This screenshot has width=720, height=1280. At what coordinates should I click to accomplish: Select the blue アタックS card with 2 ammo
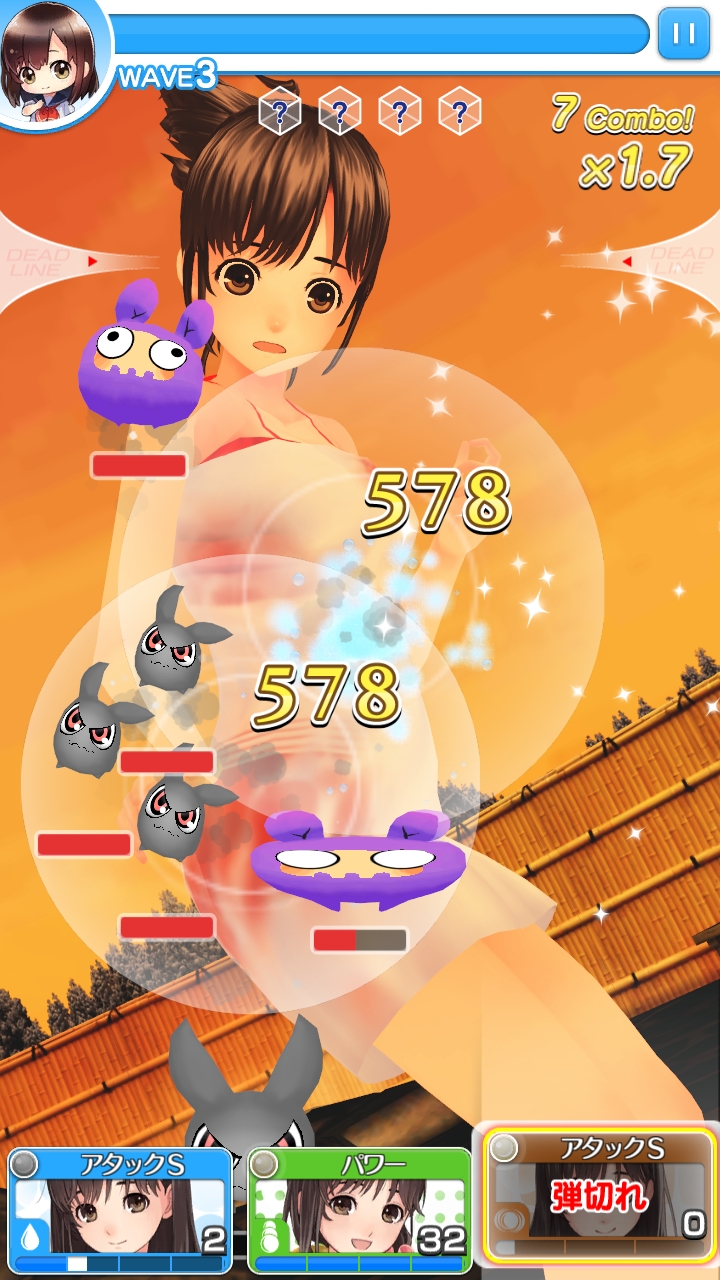click(120, 1210)
